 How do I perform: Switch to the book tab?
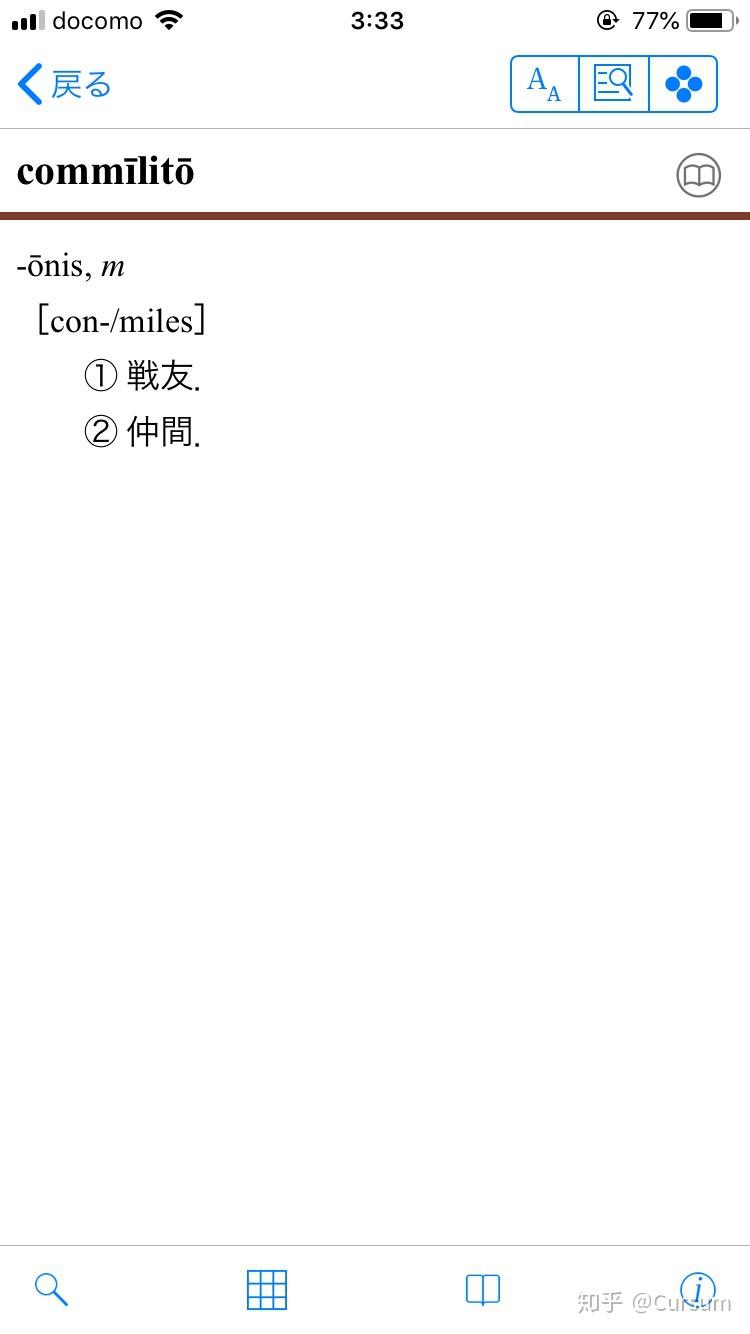coord(483,1289)
